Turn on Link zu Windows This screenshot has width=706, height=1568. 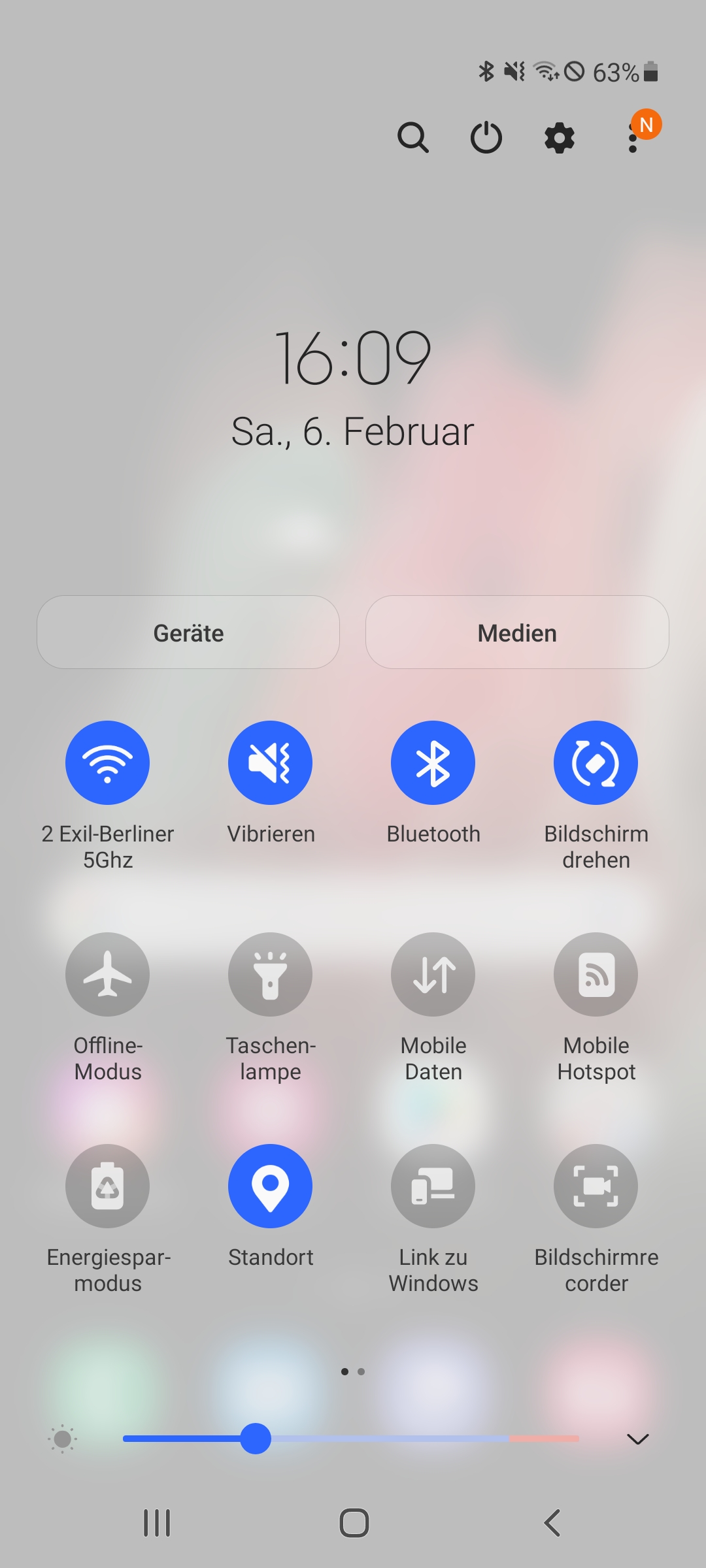click(433, 1186)
